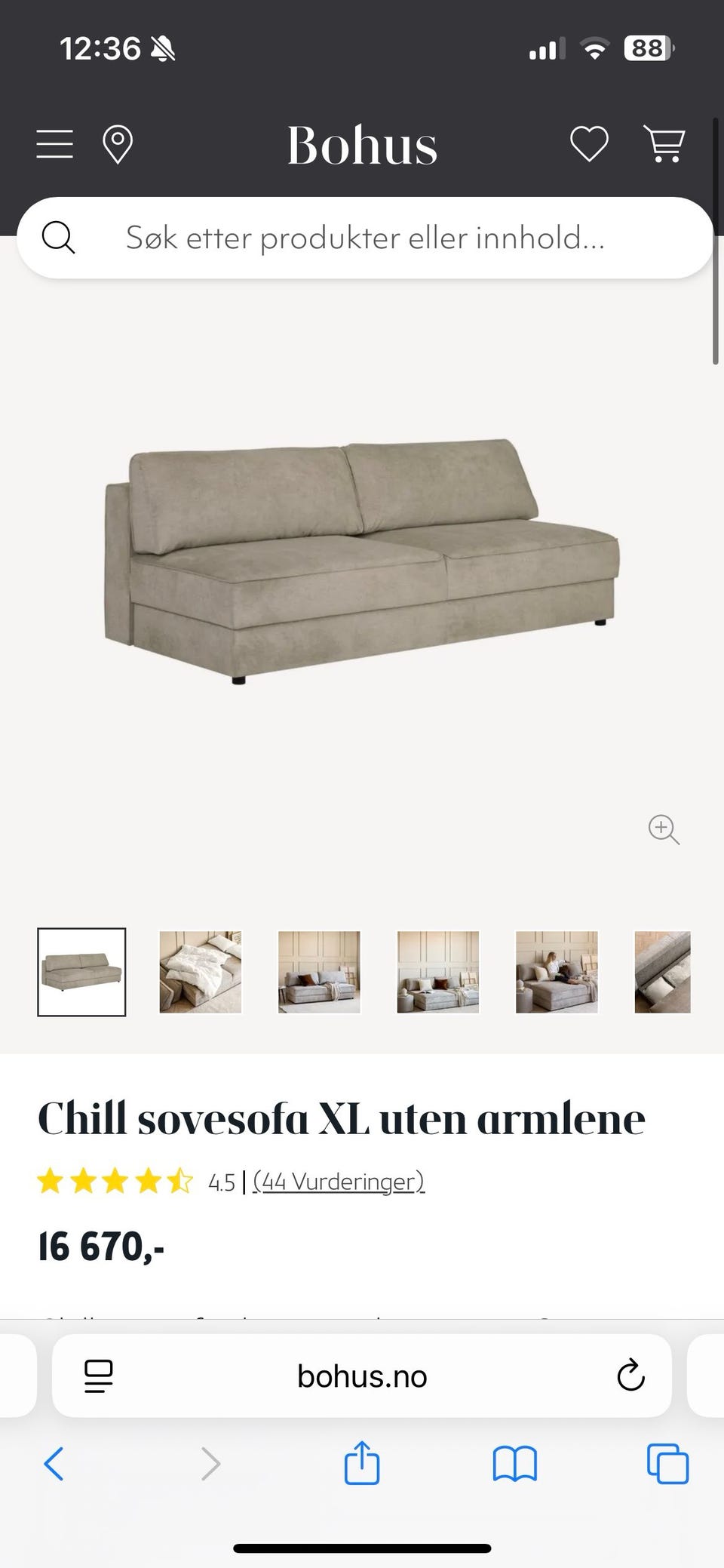This screenshot has width=724, height=1568.
Task: Select the fourth gallery thumbnail
Action: 438,972
